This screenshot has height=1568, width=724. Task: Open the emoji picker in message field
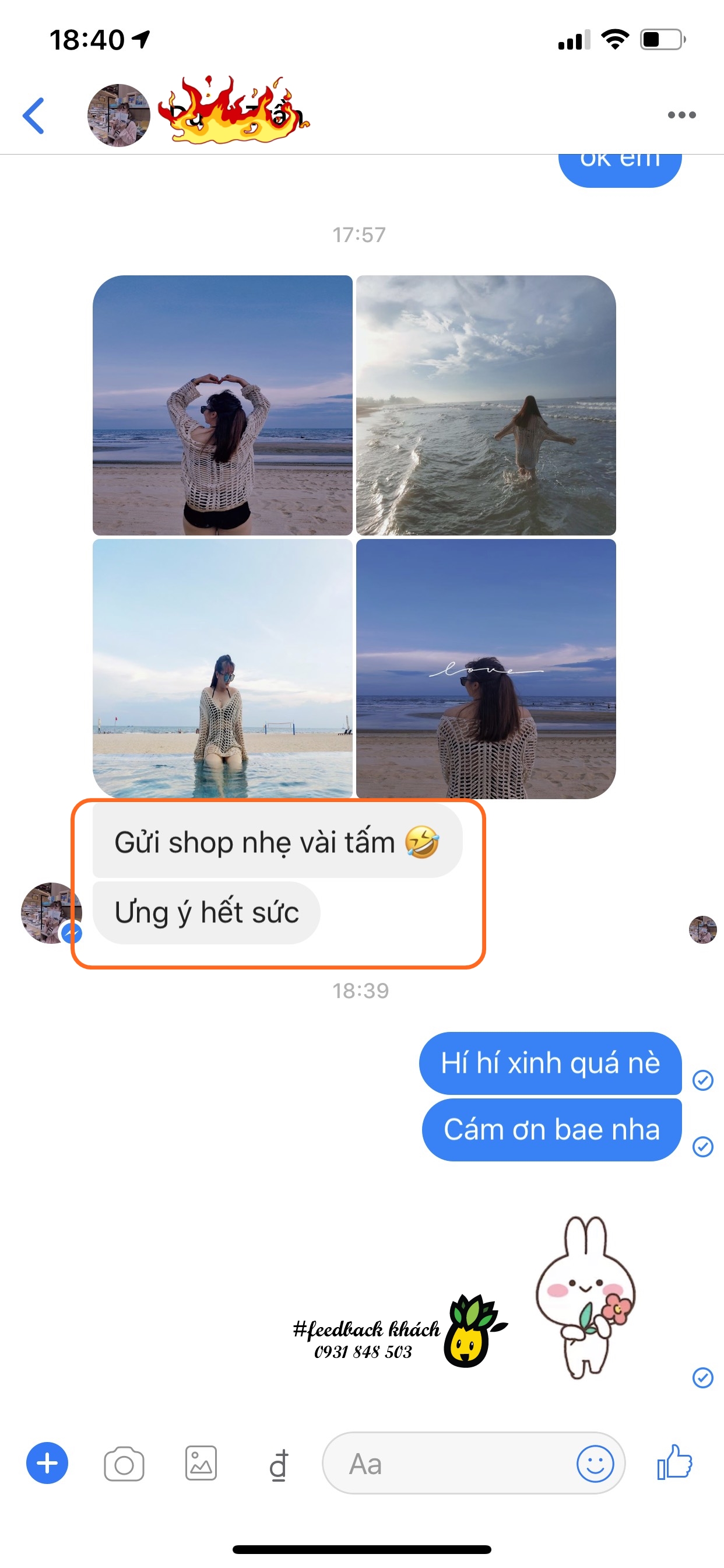tap(595, 1464)
